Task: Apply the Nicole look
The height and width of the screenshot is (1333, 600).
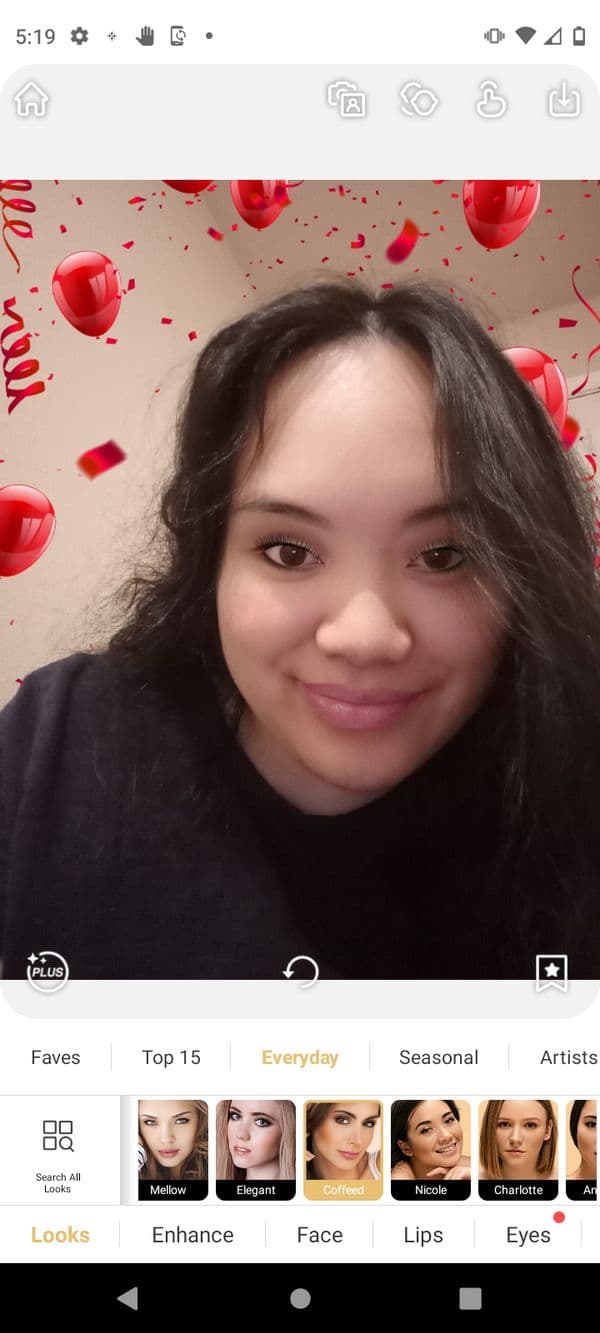Action: 431,1148
